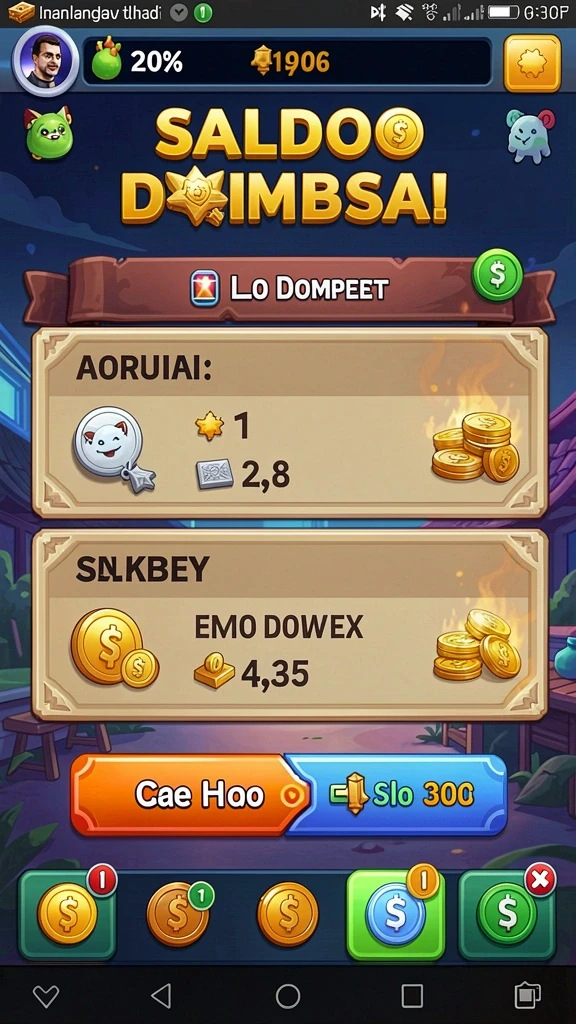Select the plain gold coin tab without badge
This screenshot has height=1024, width=576.
coord(288,914)
